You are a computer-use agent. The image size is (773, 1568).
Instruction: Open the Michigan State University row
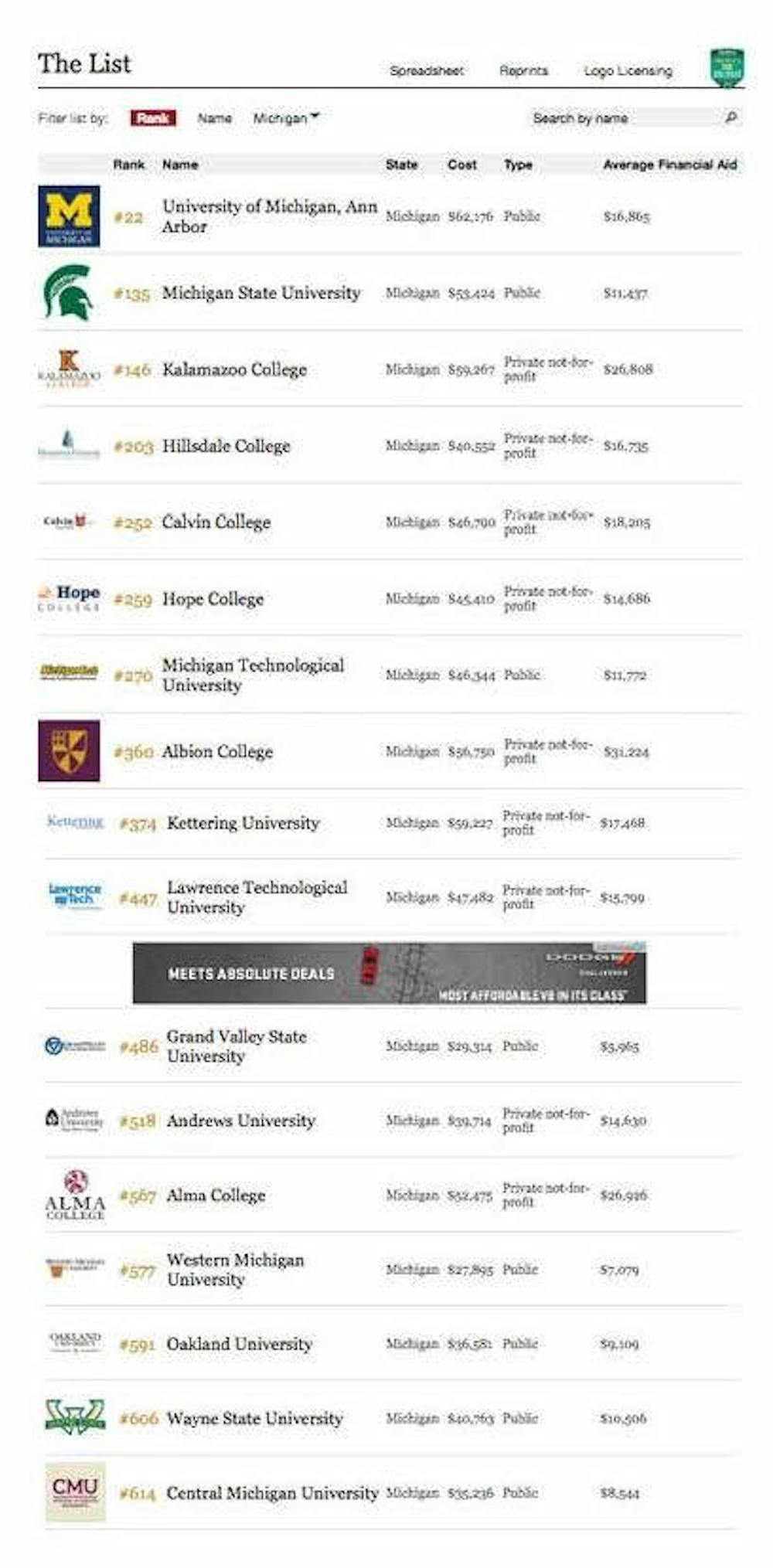point(261,293)
